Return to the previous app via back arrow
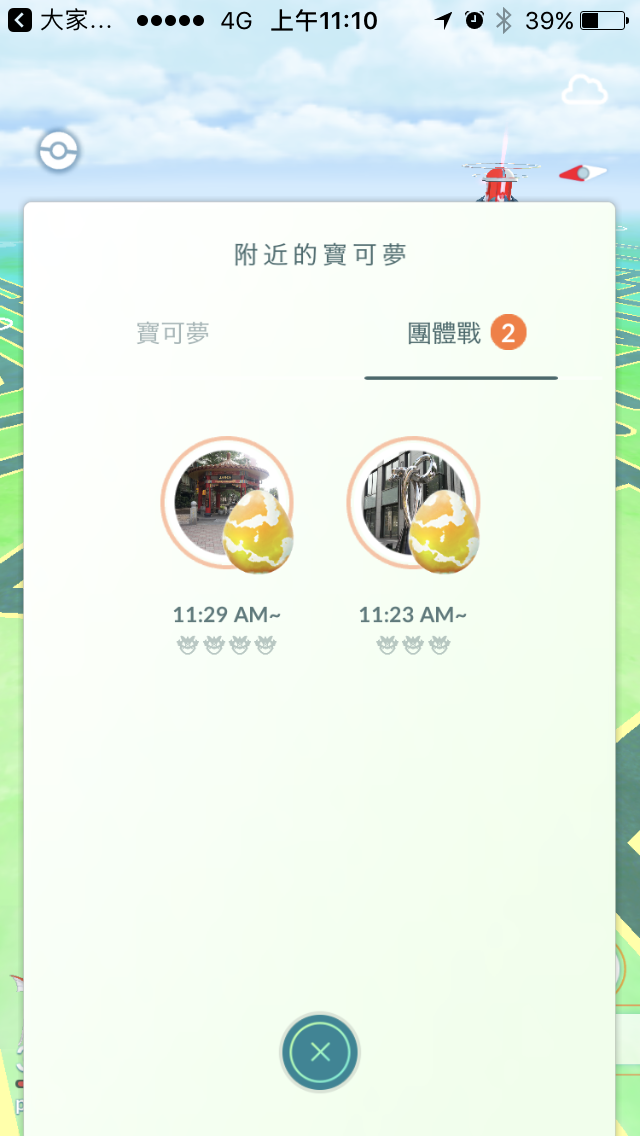The width and height of the screenshot is (640, 1136). [x=19, y=19]
